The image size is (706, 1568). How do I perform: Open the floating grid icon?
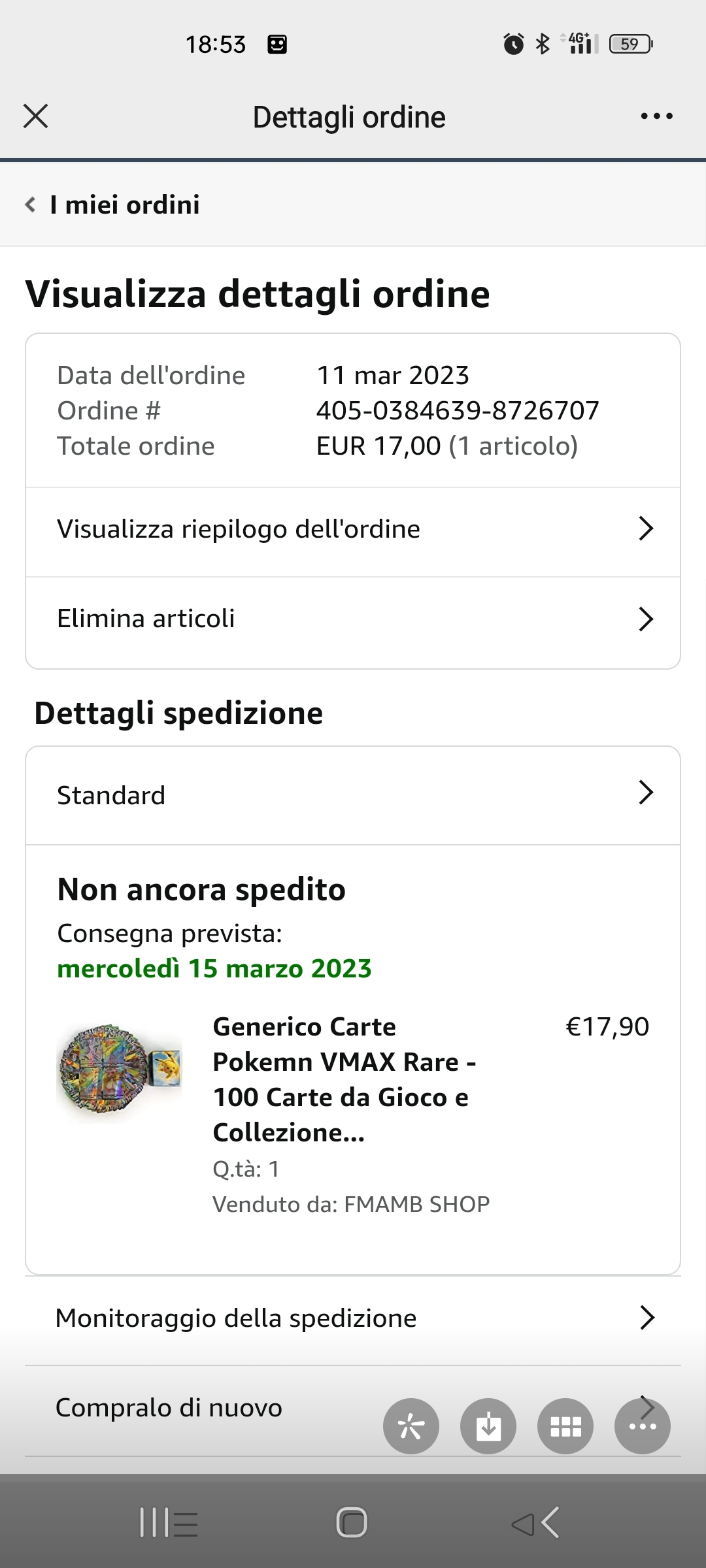[565, 1426]
